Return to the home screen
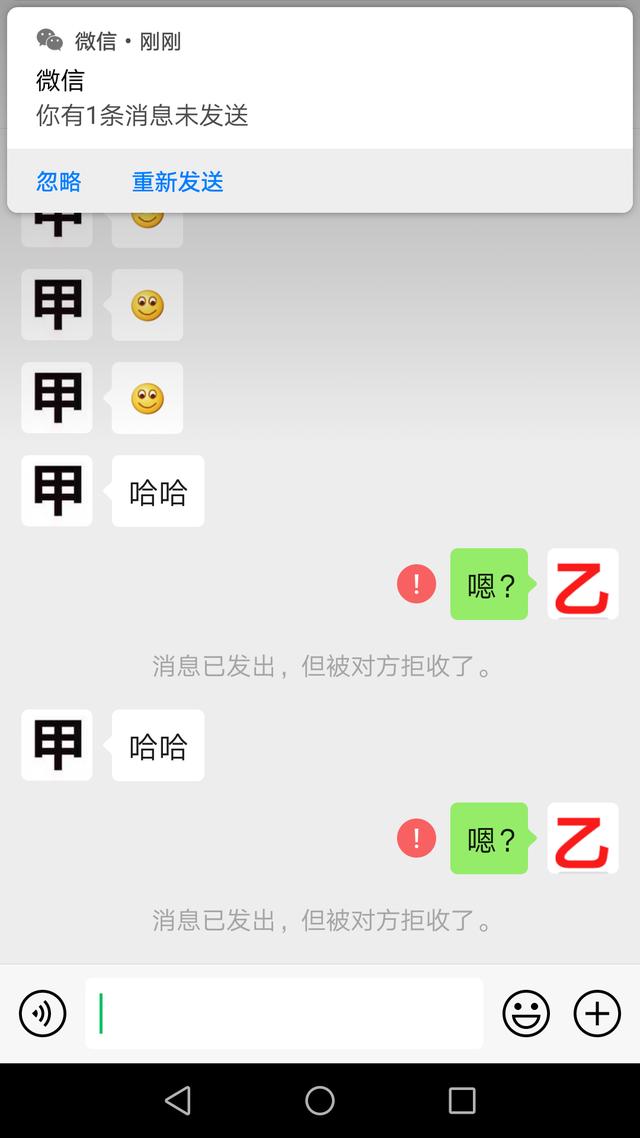 tap(320, 1101)
